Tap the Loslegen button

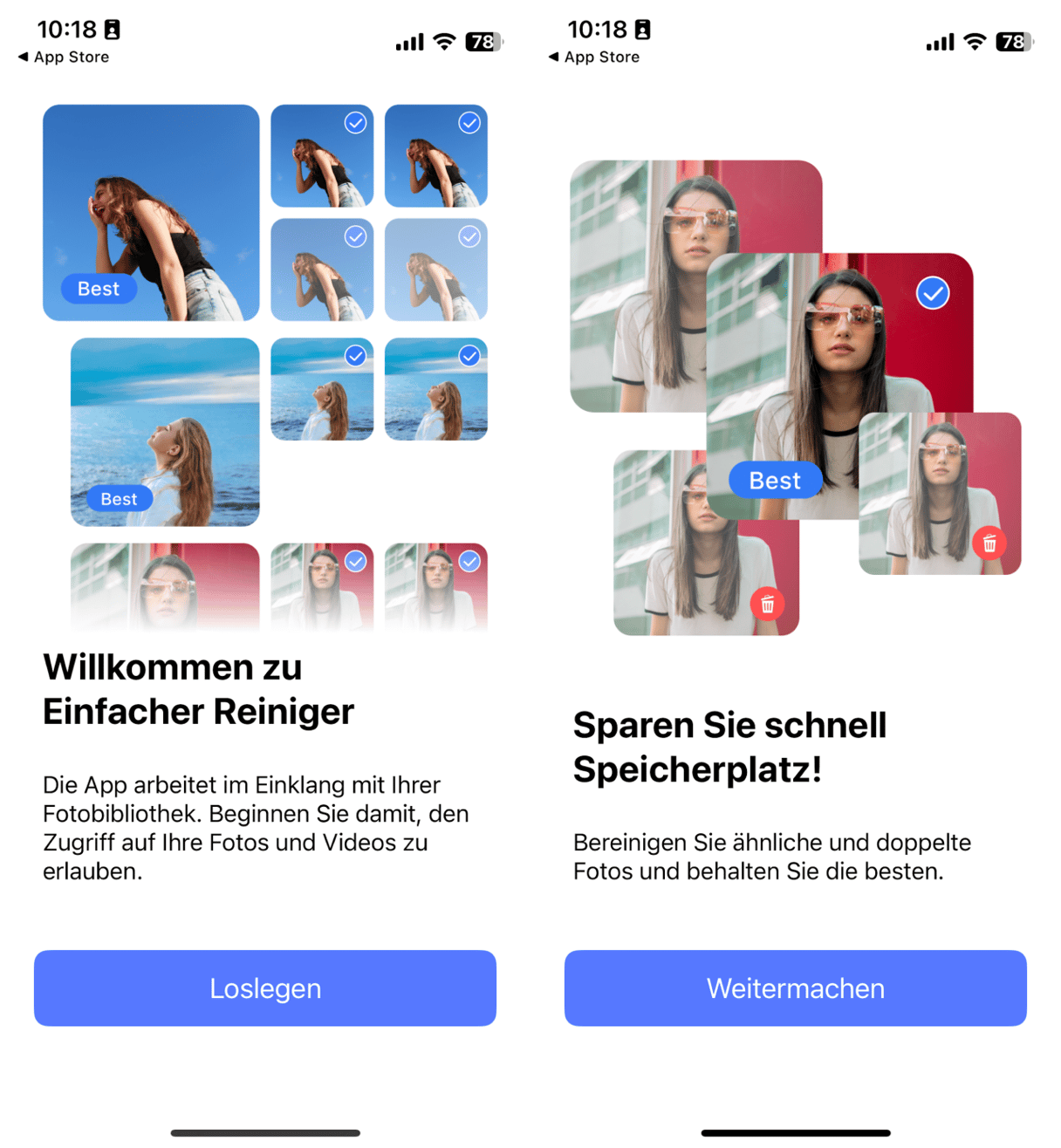pyautogui.click(x=265, y=987)
